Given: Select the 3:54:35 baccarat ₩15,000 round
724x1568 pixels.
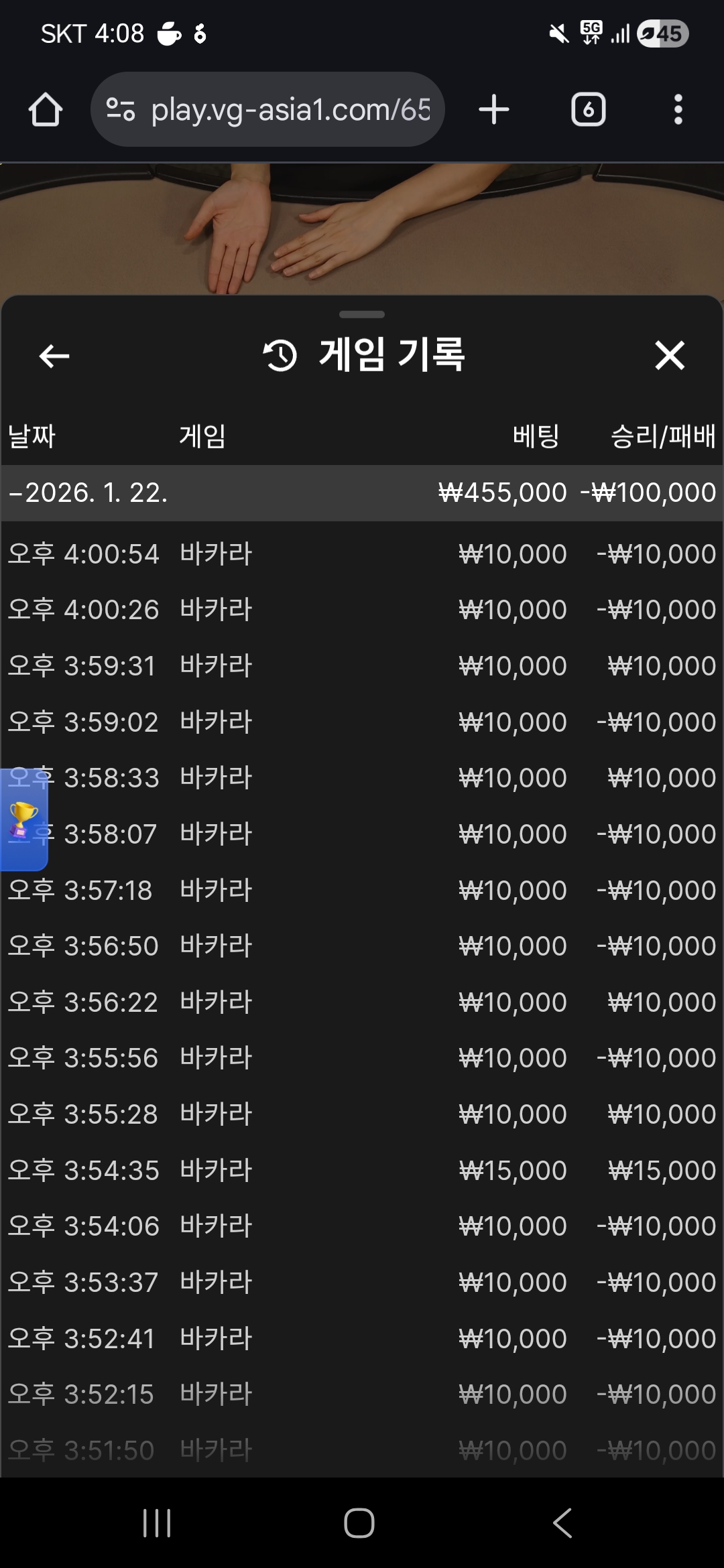Looking at the screenshot, I should coord(362,1171).
